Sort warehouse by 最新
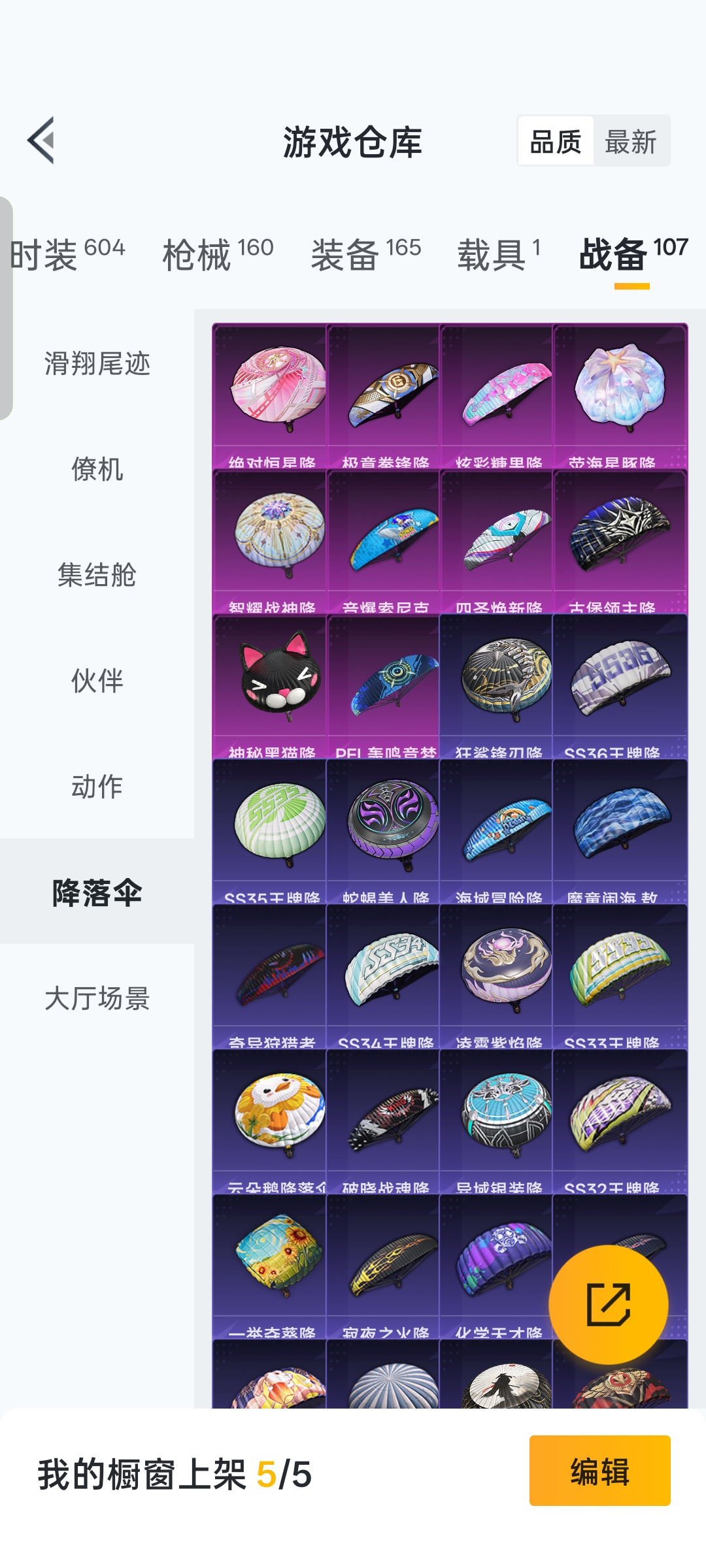706x1568 pixels. pos(631,141)
